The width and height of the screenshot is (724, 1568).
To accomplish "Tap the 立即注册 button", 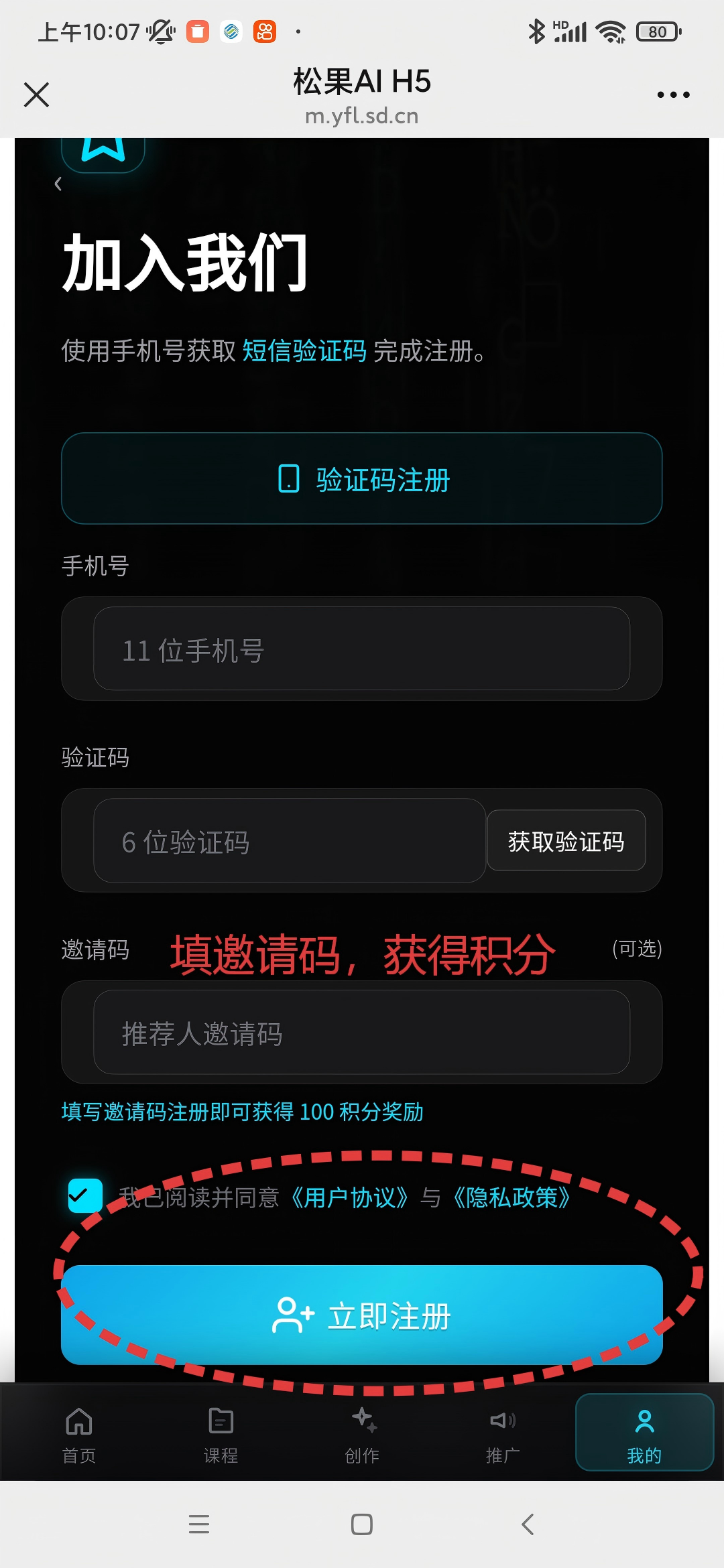I will pos(362,1315).
